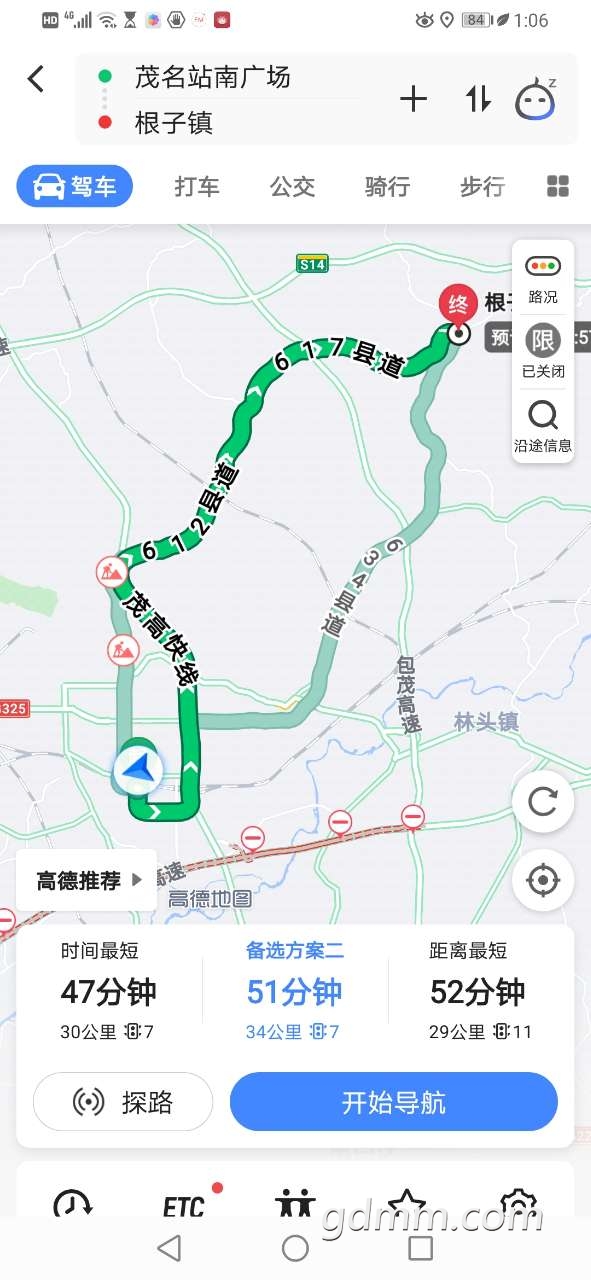The height and width of the screenshot is (1280, 591).
Task: Edit the starting point 茂名站南广场
Action: coord(212,77)
